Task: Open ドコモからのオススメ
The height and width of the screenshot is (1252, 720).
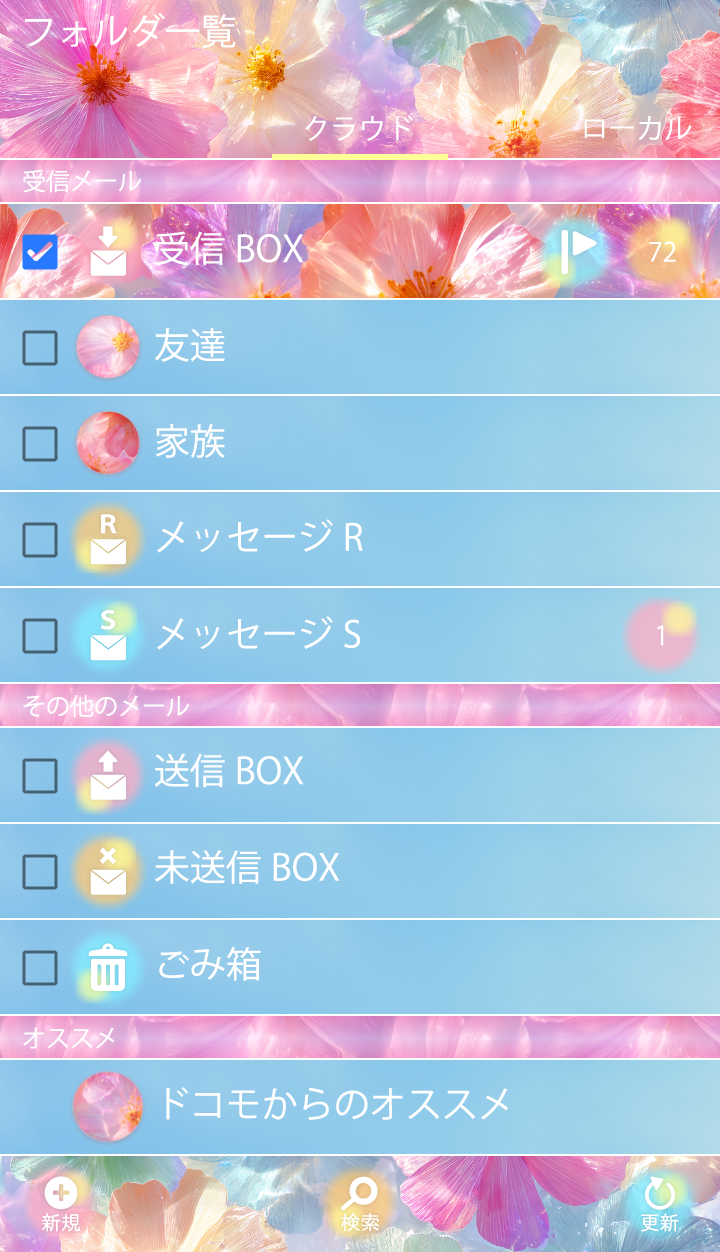Action: (334, 1104)
